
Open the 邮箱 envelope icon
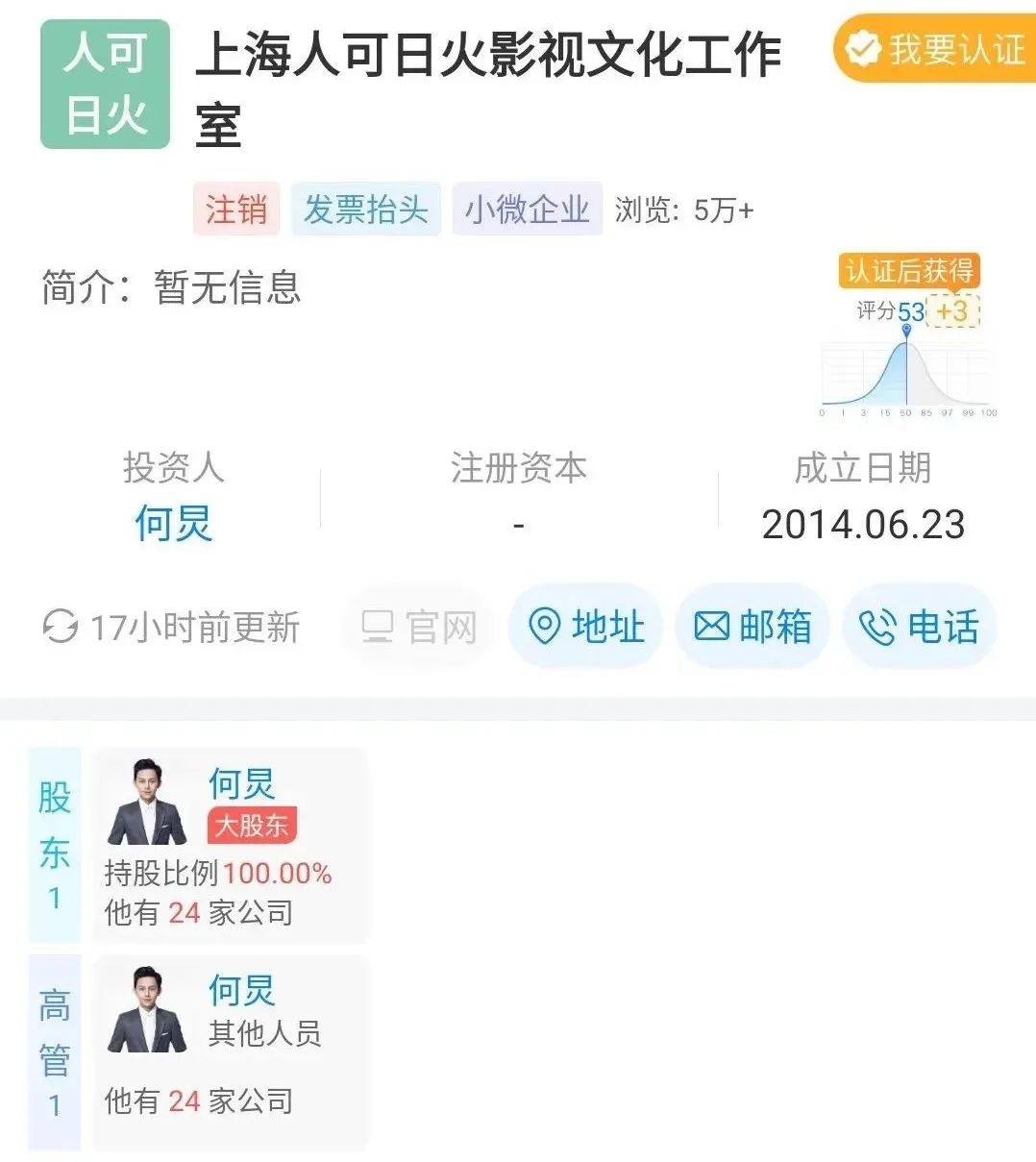tap(709, 626)
